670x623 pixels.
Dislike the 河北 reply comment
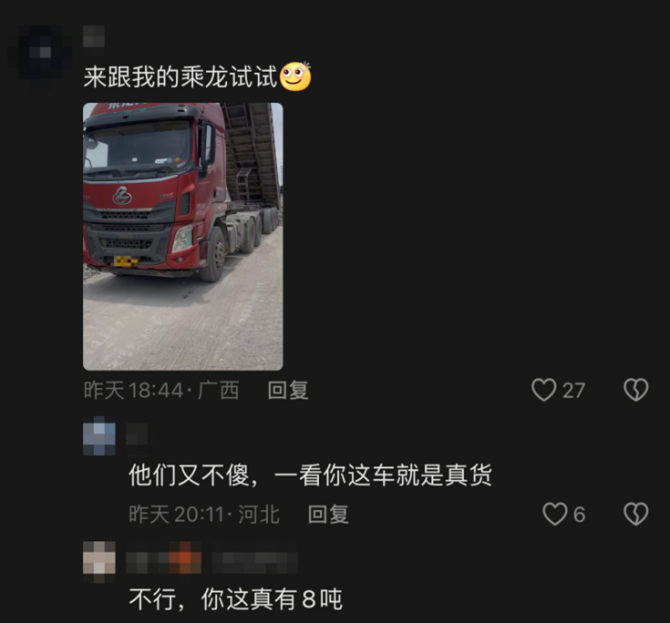coord(636,515)
